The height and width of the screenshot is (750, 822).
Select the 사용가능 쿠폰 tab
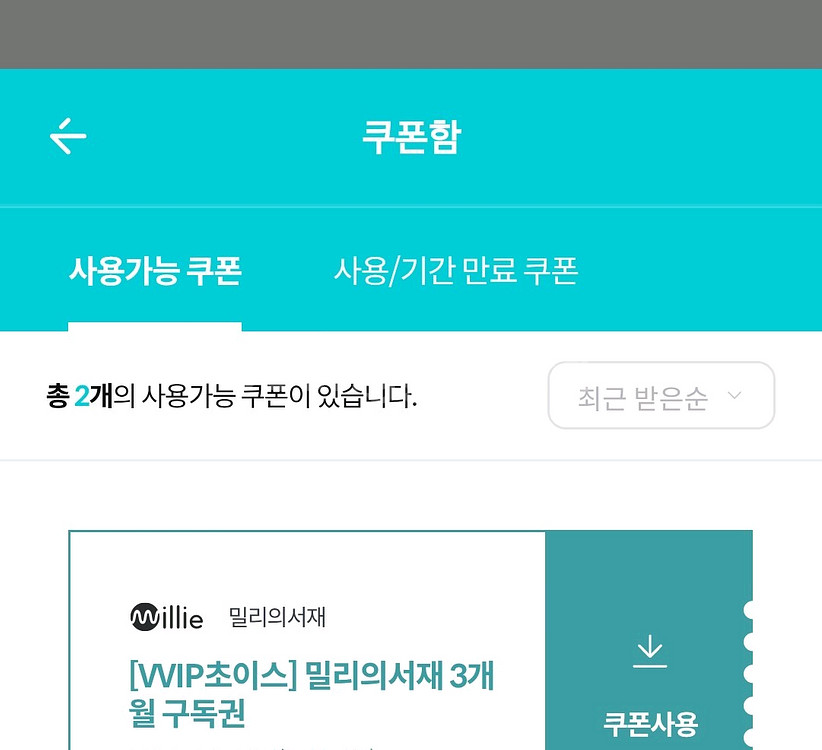pyautogui.click(x=155, y=271)
